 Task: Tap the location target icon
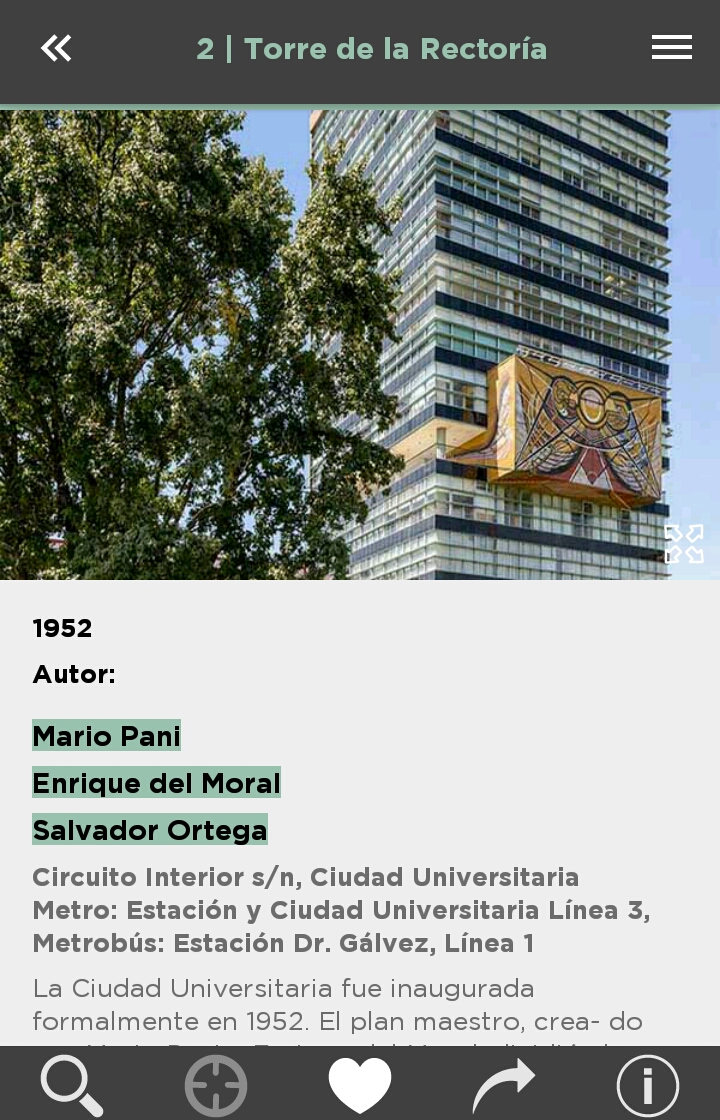[x=216, y=1085]
